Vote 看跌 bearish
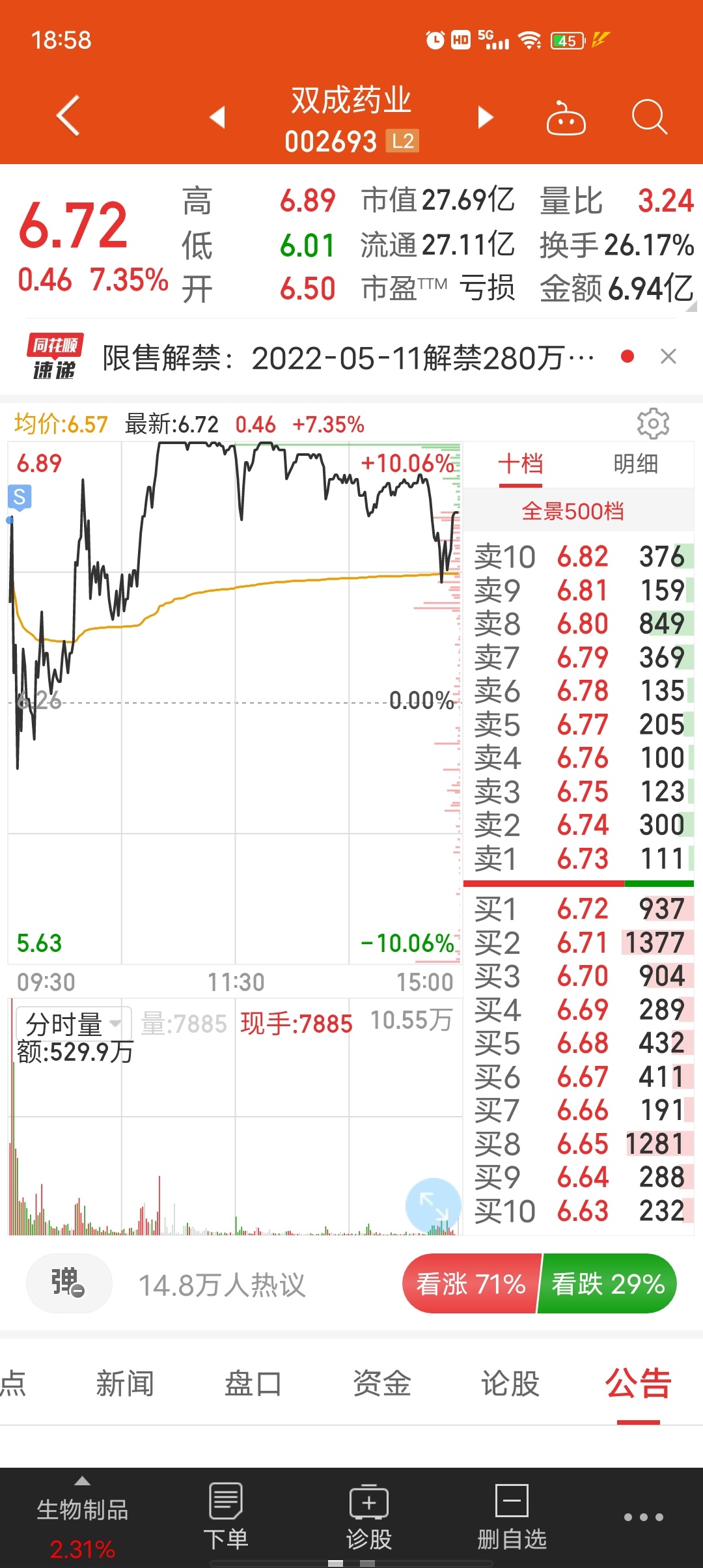Image resolution: width=703 pixels, height=1568 pixels. click(607, 1283)
